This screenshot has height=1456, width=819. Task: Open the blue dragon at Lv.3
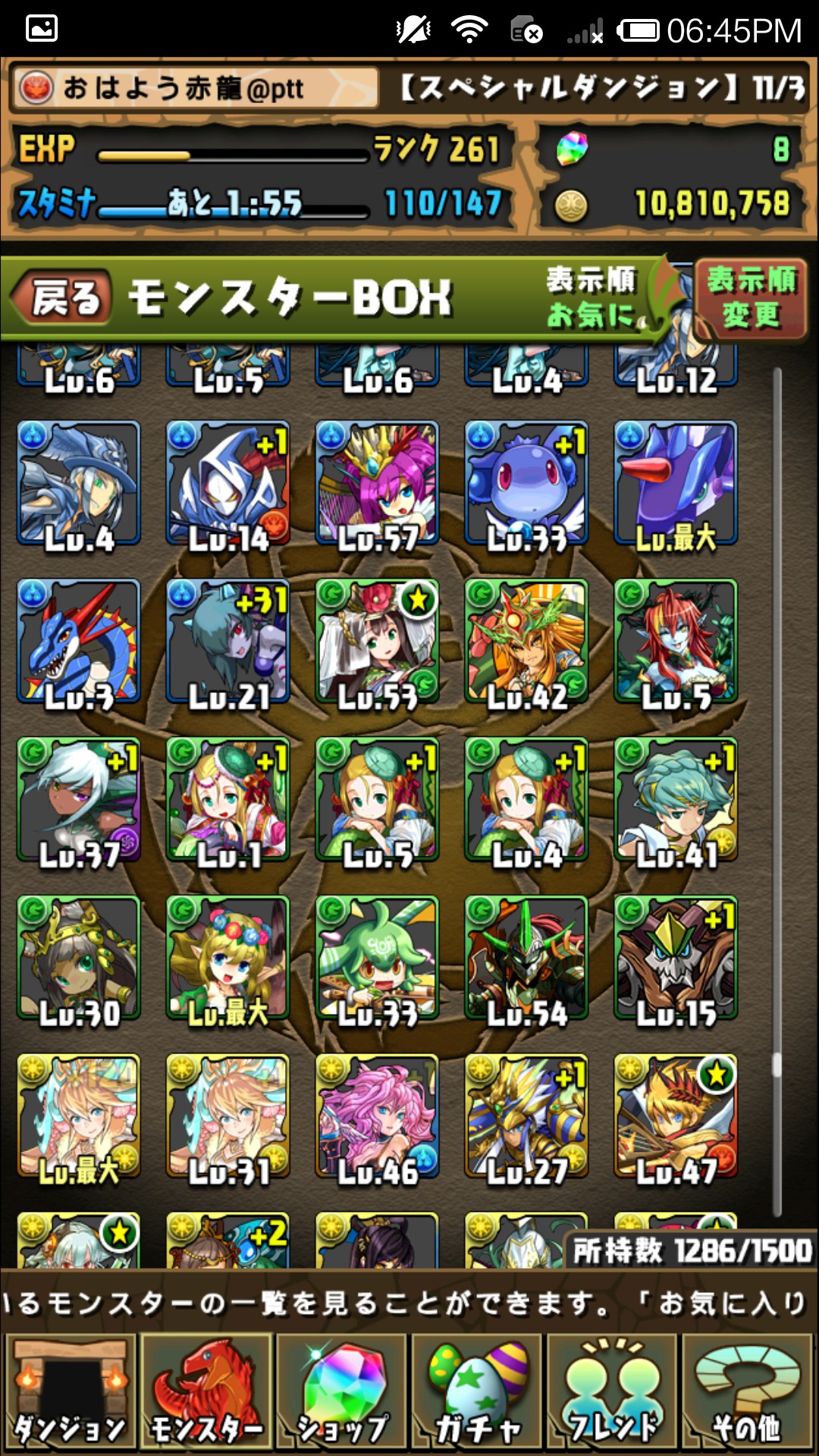pos(79,642)
